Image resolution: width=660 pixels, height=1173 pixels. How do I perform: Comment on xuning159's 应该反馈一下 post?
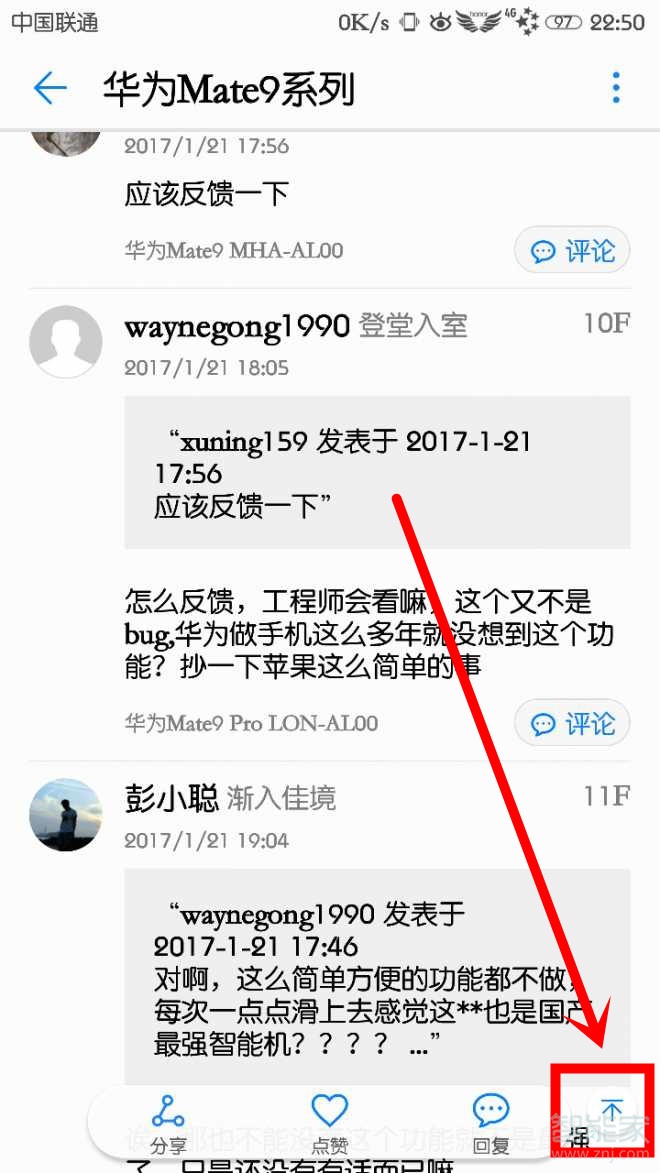[572, 251]
